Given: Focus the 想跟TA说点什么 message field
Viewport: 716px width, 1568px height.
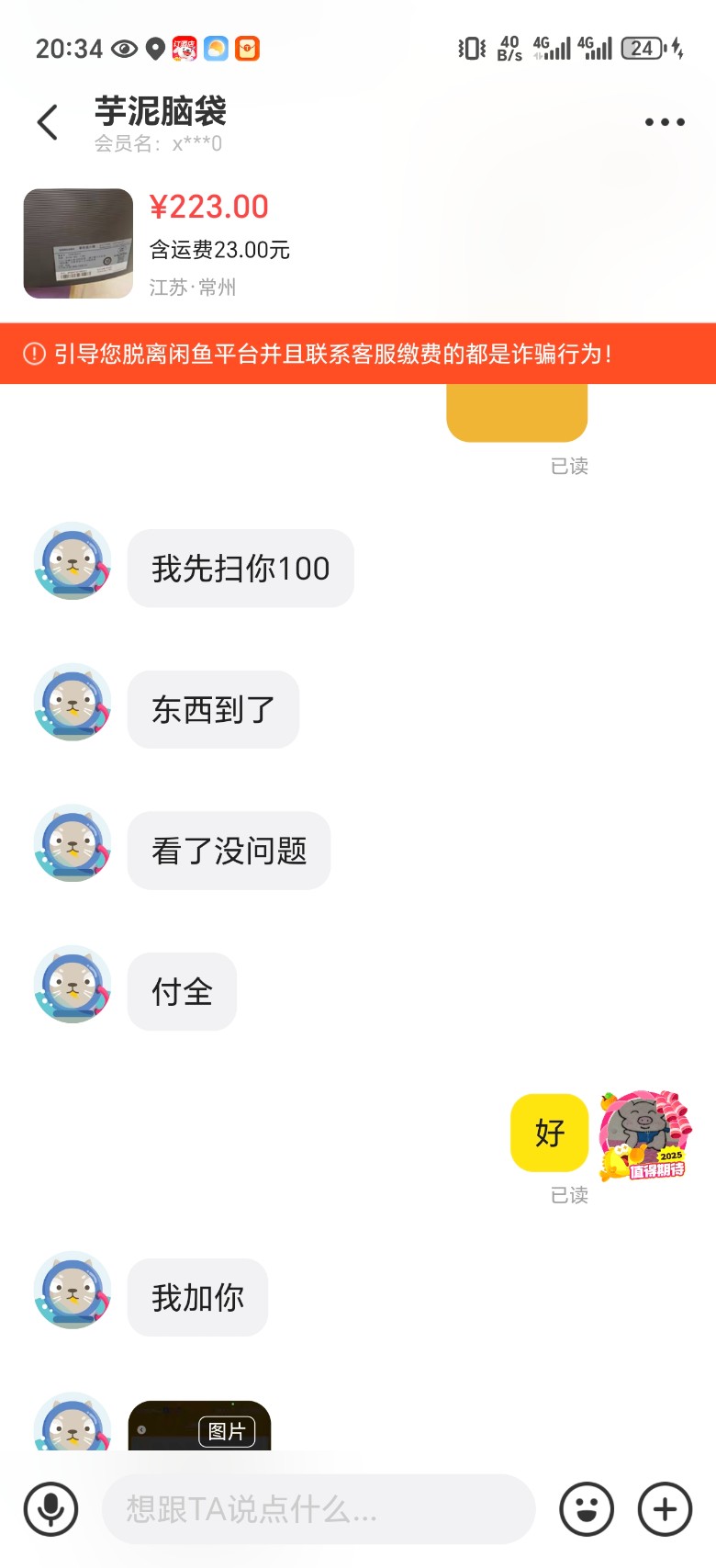Looking at the screenshot, I should pyautogui.click(x=318, y=1508).
